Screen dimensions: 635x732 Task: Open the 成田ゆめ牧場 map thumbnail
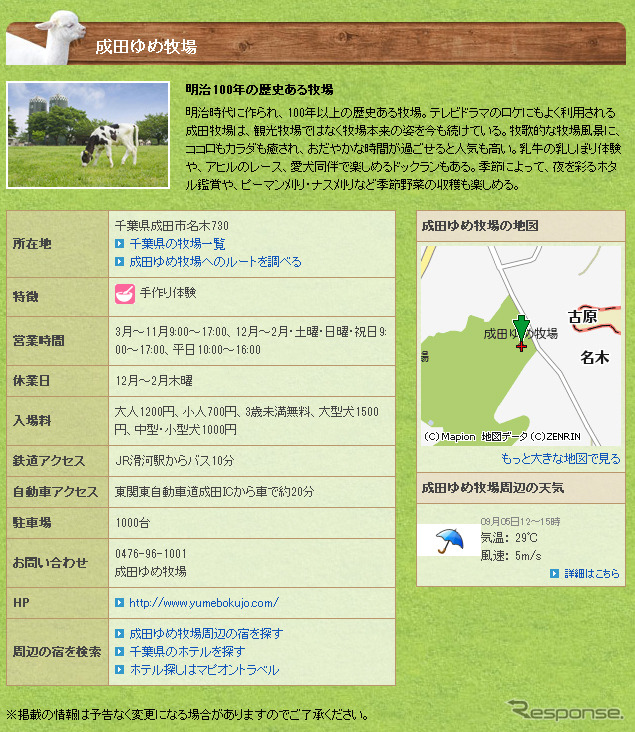[x=520, y=345]
